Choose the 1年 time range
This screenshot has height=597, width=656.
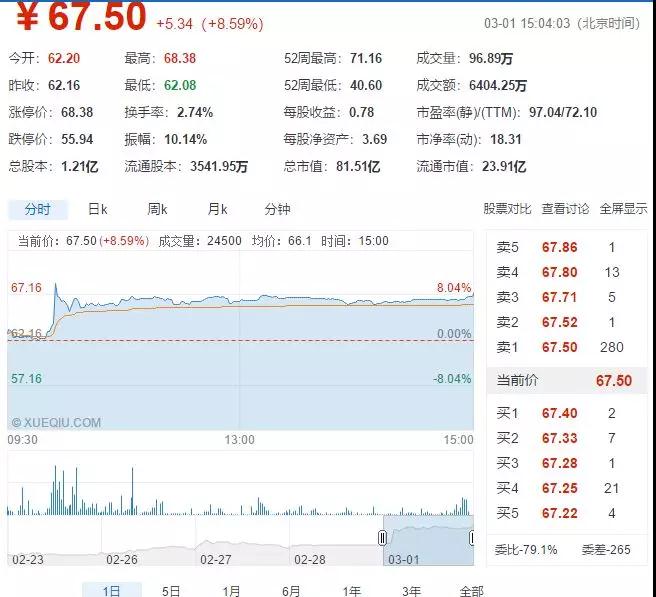pos(351,590)
